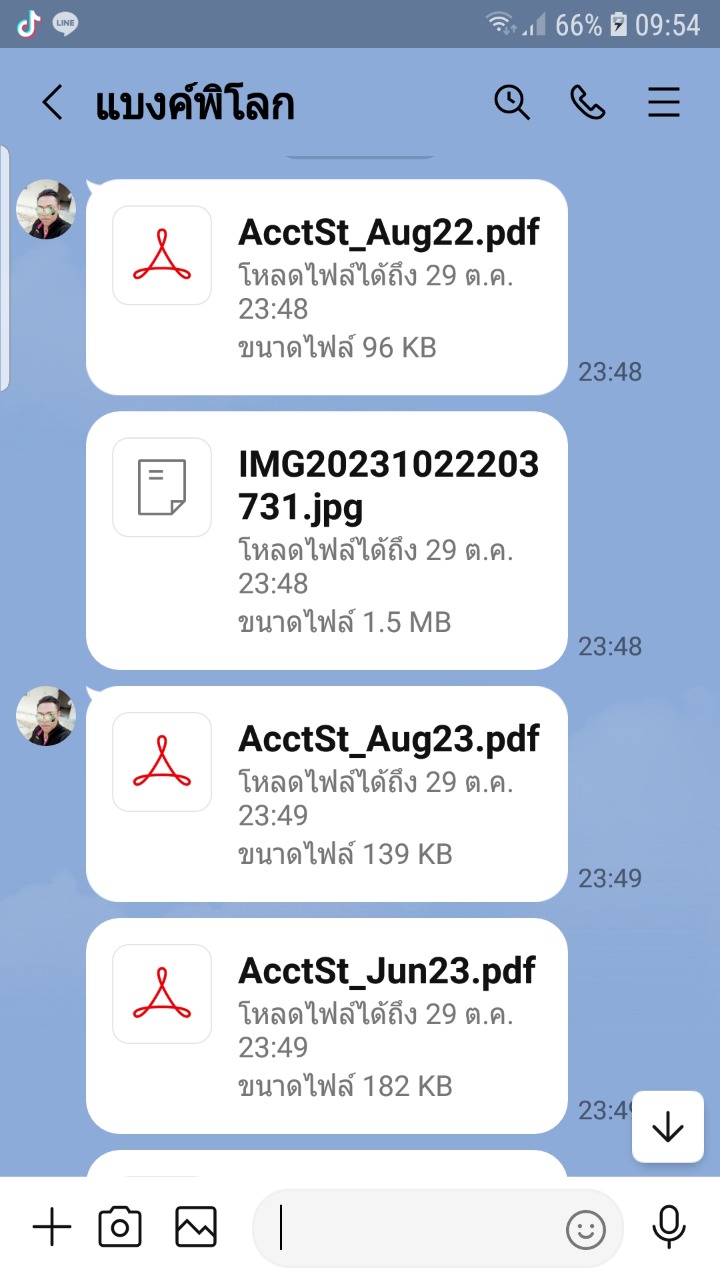This screenshot has width=720, height=1280.
Task: Start a call with this contact
Action: pos(588,103)
